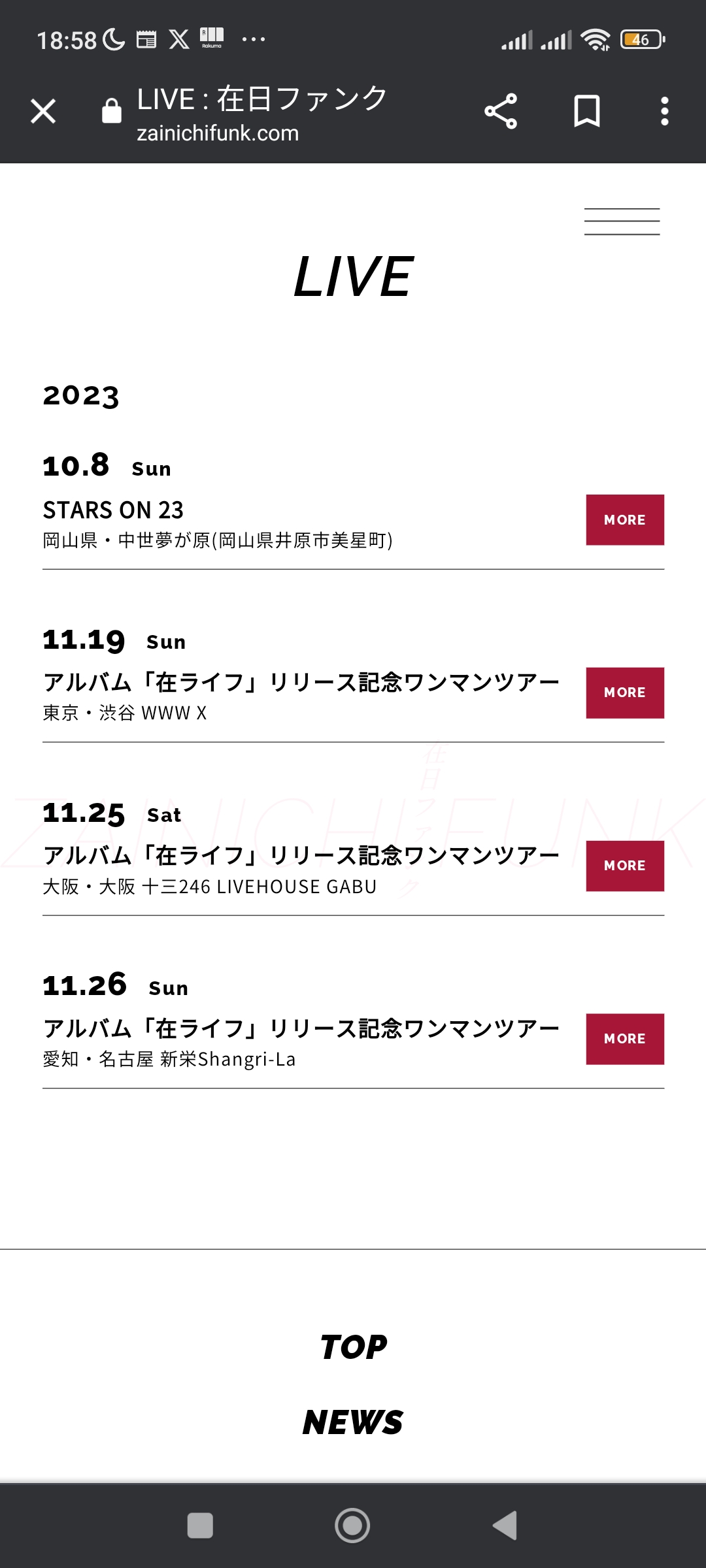Go to the home screen
The image size is (706, 1568).
pos(352,1526)
